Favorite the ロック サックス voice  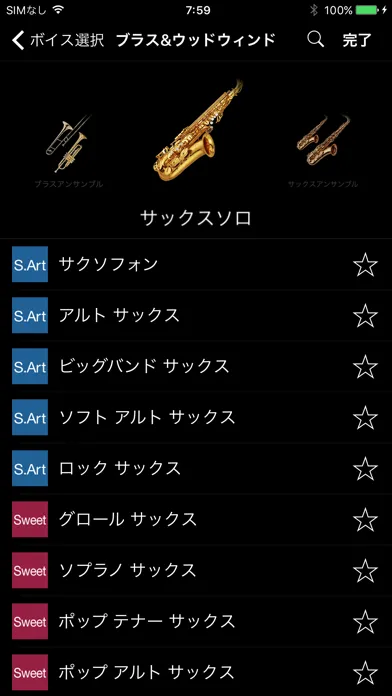[x=365, y=469]
